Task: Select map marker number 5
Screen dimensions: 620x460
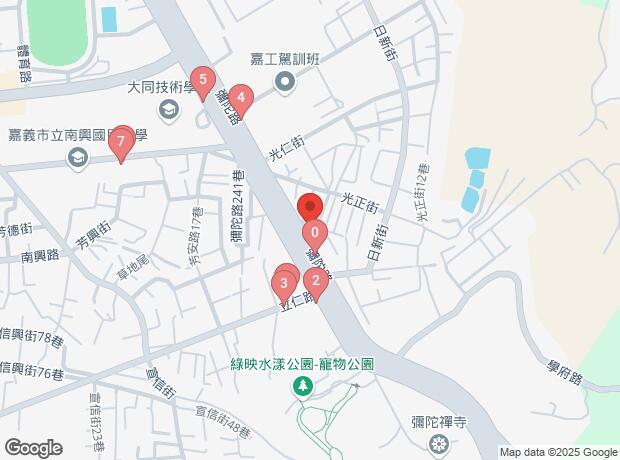Action: coord(203,81)
